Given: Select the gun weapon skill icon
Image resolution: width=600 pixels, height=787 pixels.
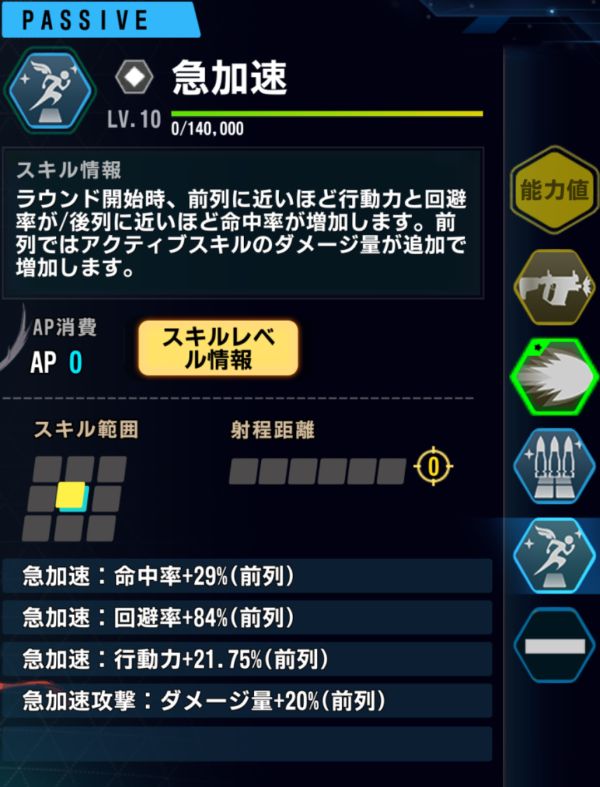Looking at the screenshot, I should coord(553,288).
